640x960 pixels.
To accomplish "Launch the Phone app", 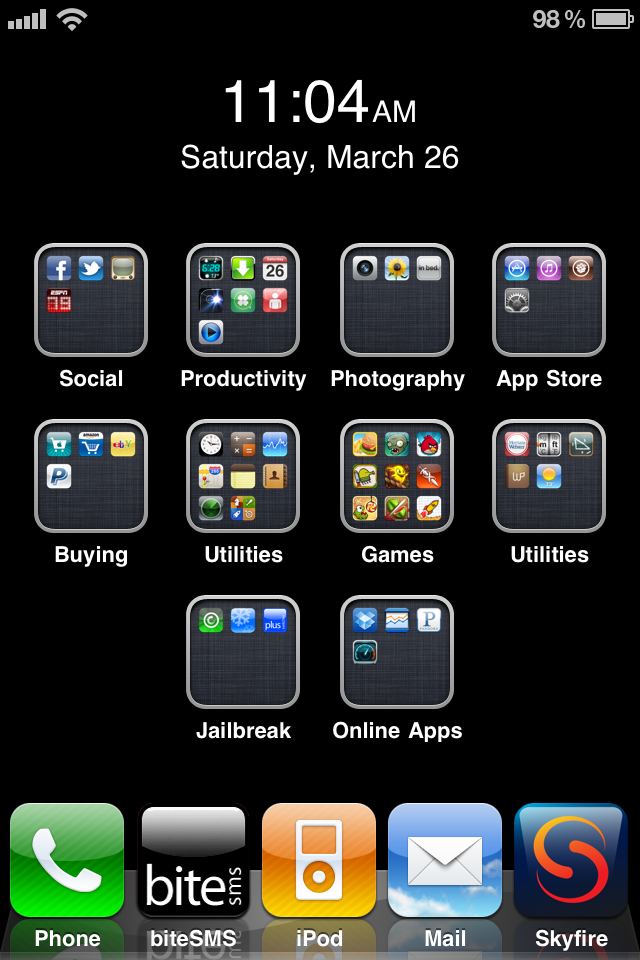I will tap(67, 860).
